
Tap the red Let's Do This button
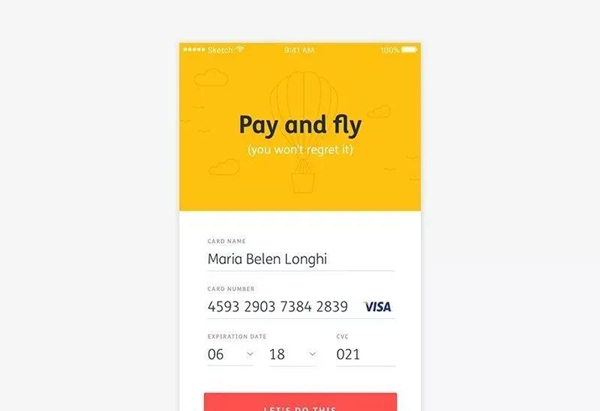300,402
